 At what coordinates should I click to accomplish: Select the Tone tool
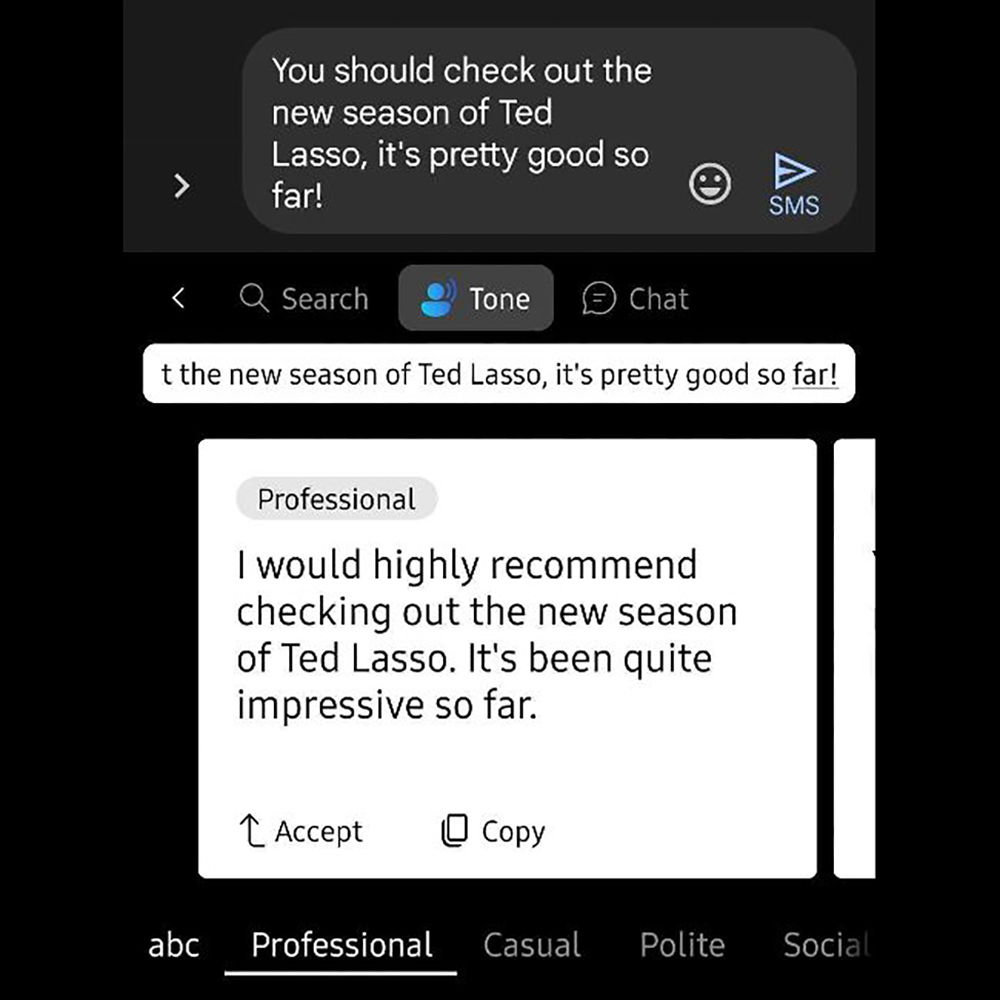point(476,298)
